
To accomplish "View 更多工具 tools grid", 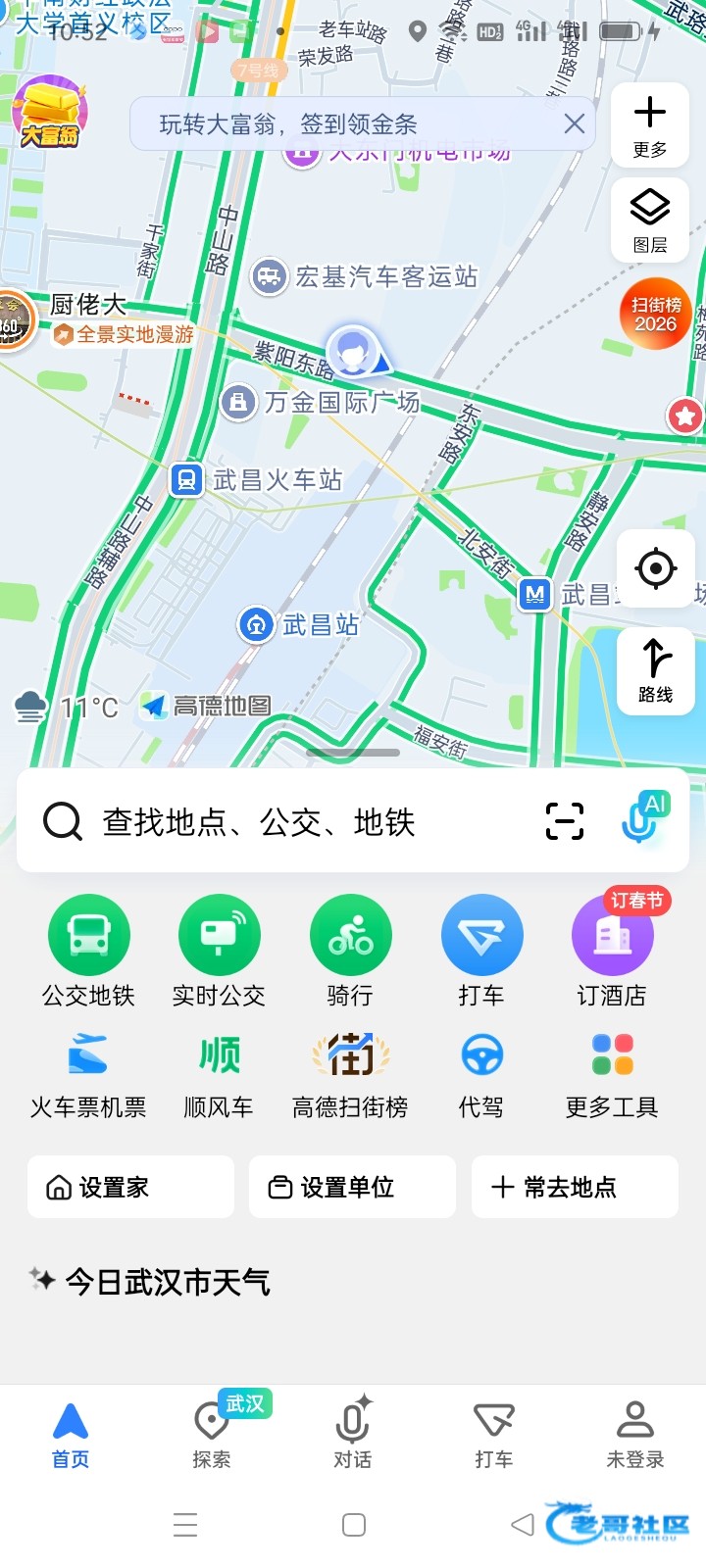I will [x=612, y=1075].
